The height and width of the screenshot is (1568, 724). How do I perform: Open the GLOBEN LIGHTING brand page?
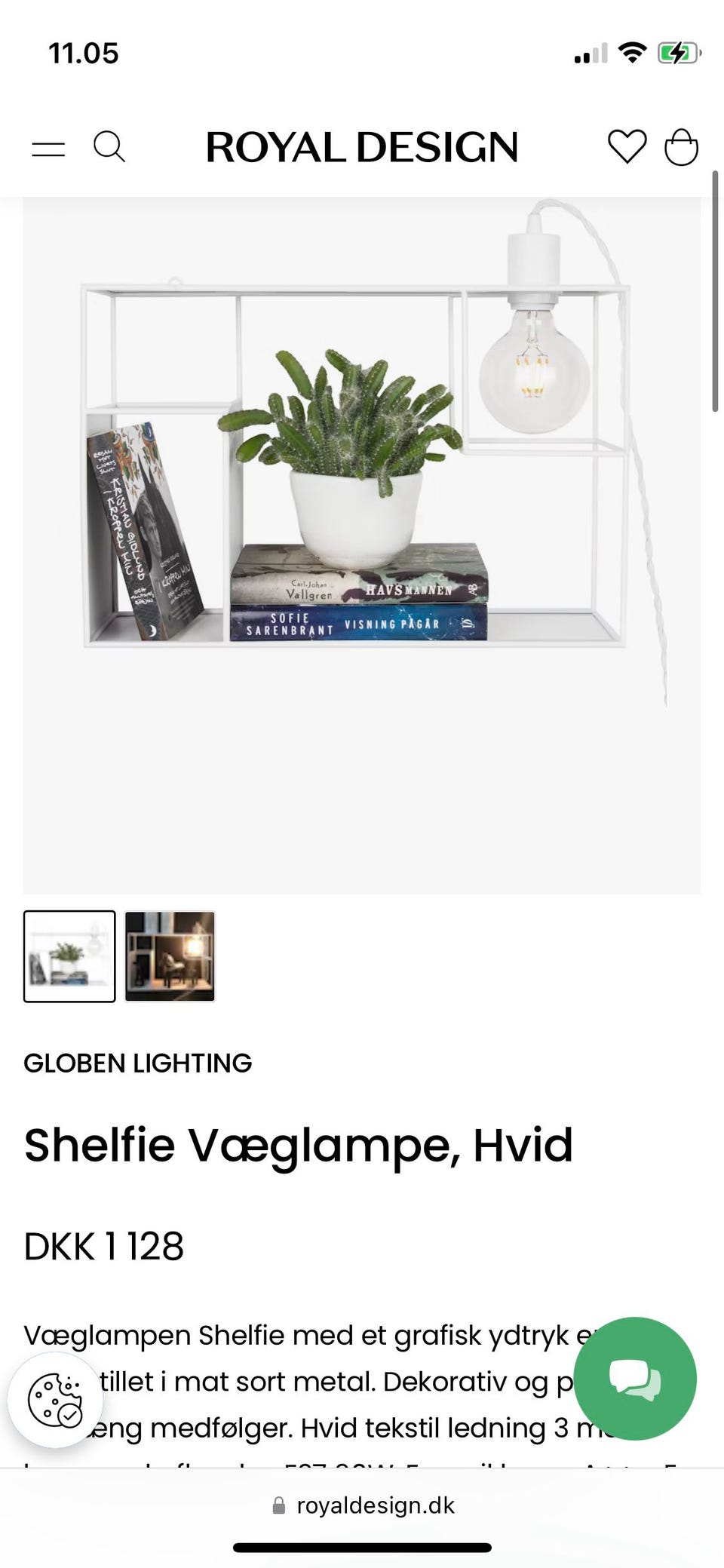pos(139,1063)
